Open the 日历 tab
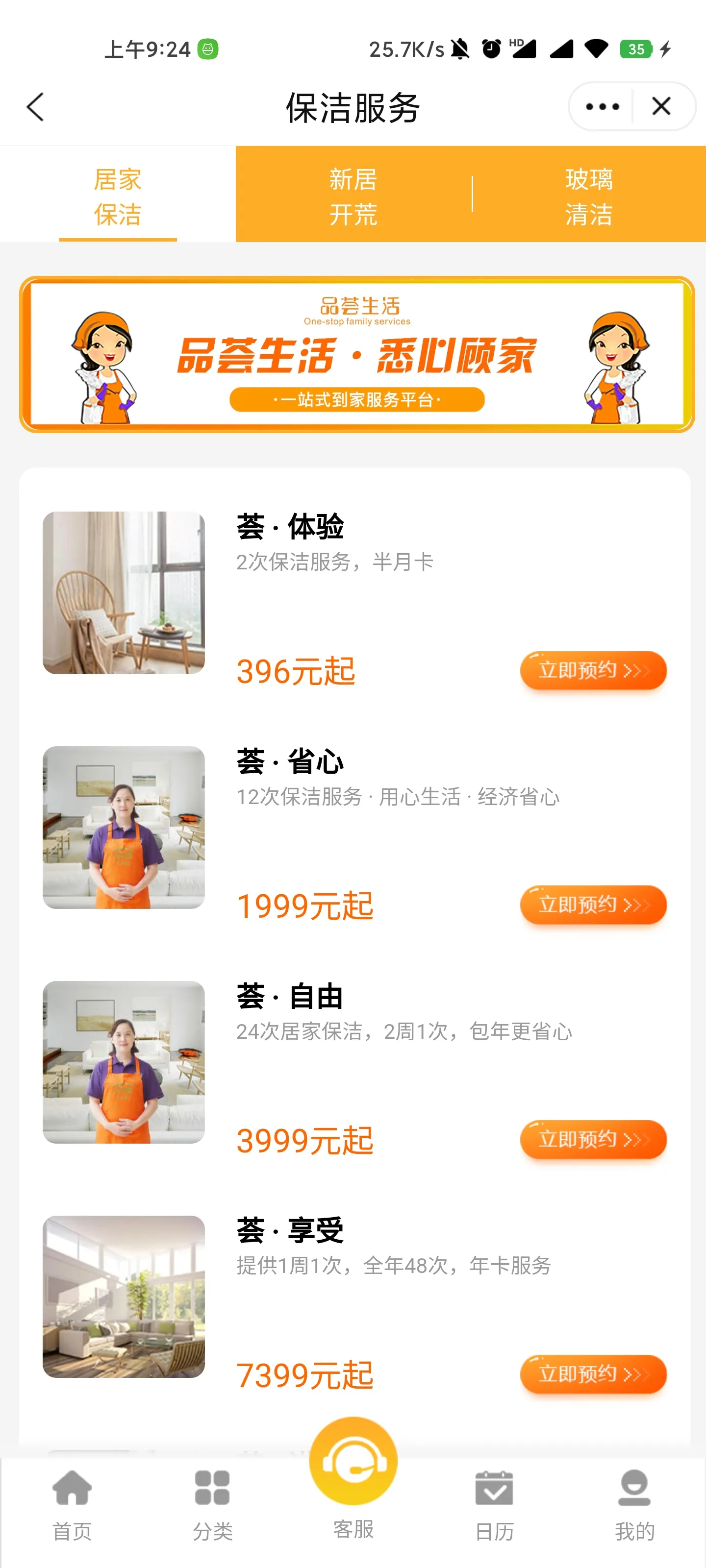706x1568 pixels. click(494, 1504)
